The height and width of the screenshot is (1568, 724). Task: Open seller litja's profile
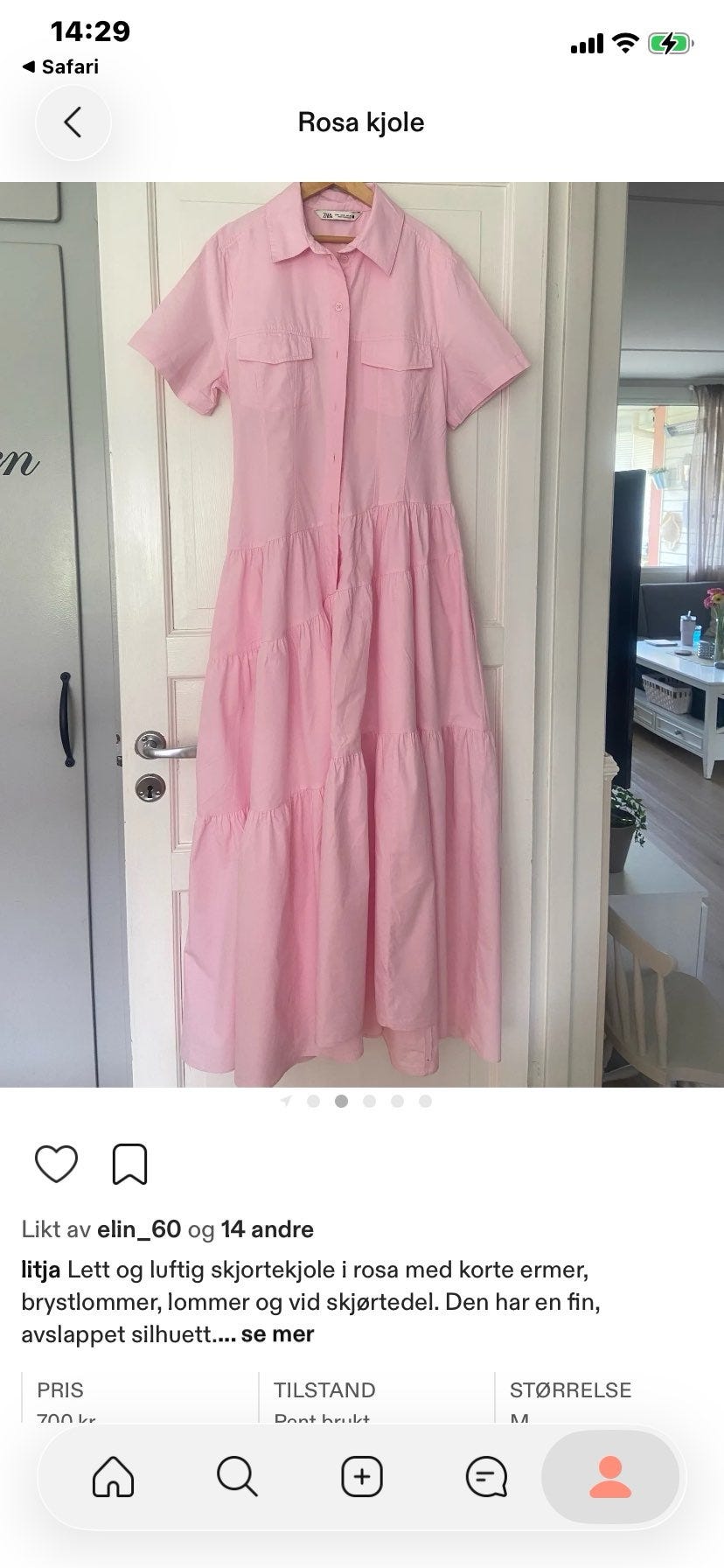40,1269
